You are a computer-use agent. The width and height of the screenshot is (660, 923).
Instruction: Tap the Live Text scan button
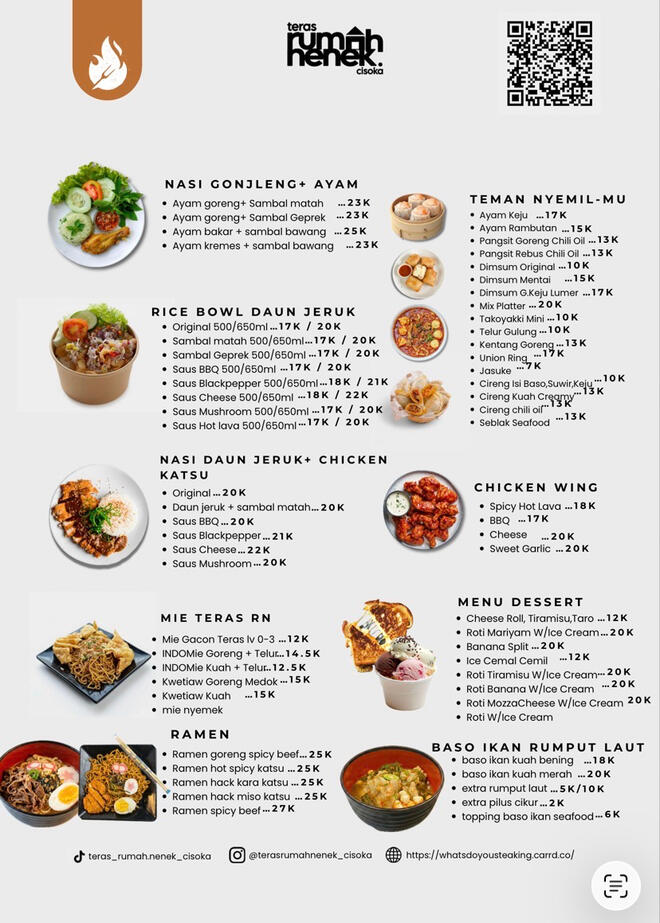pyautogui.click(x=615, y=885)
